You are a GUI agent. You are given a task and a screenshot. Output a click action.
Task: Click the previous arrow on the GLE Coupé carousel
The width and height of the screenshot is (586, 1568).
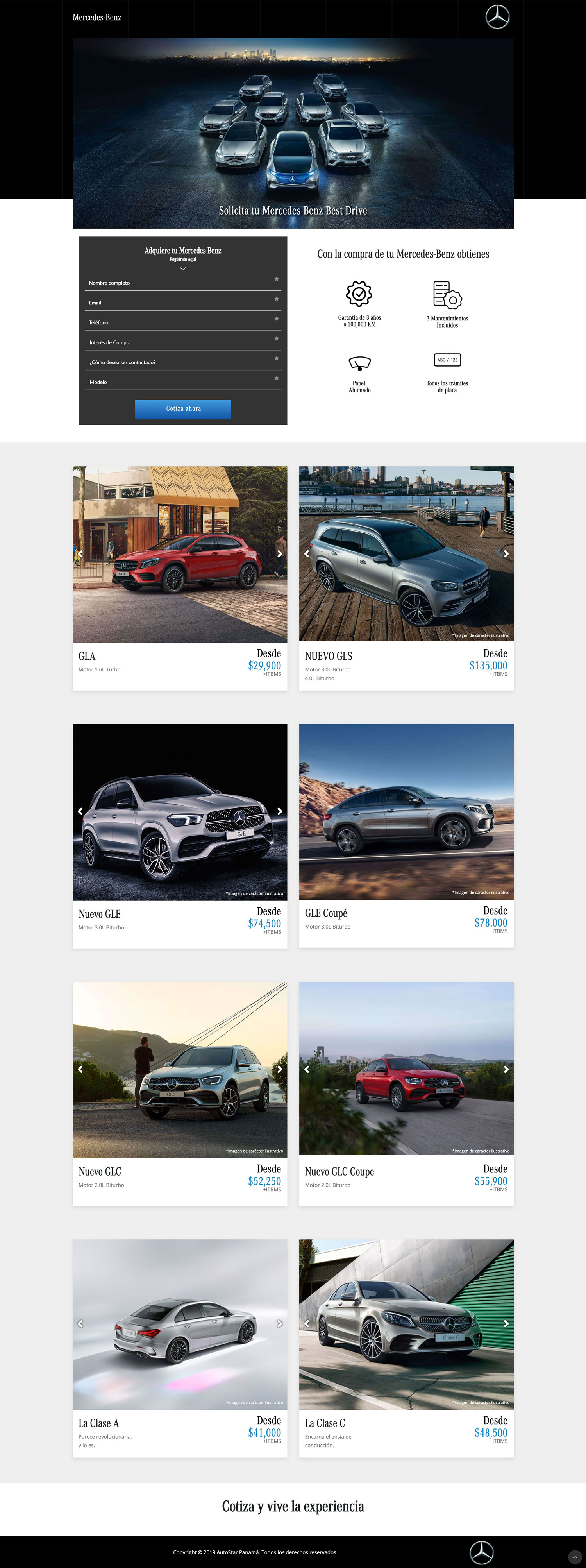(306, 811)
